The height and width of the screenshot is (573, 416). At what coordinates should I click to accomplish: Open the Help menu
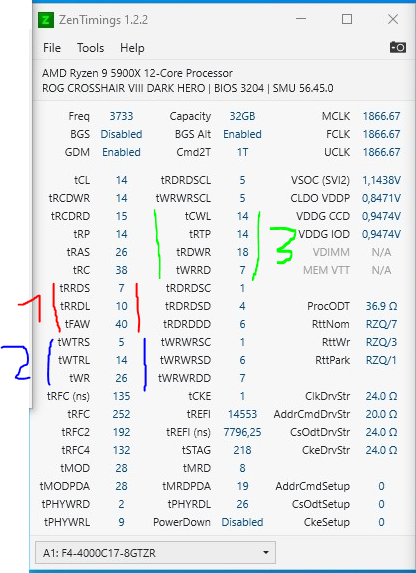coord(132,48)
